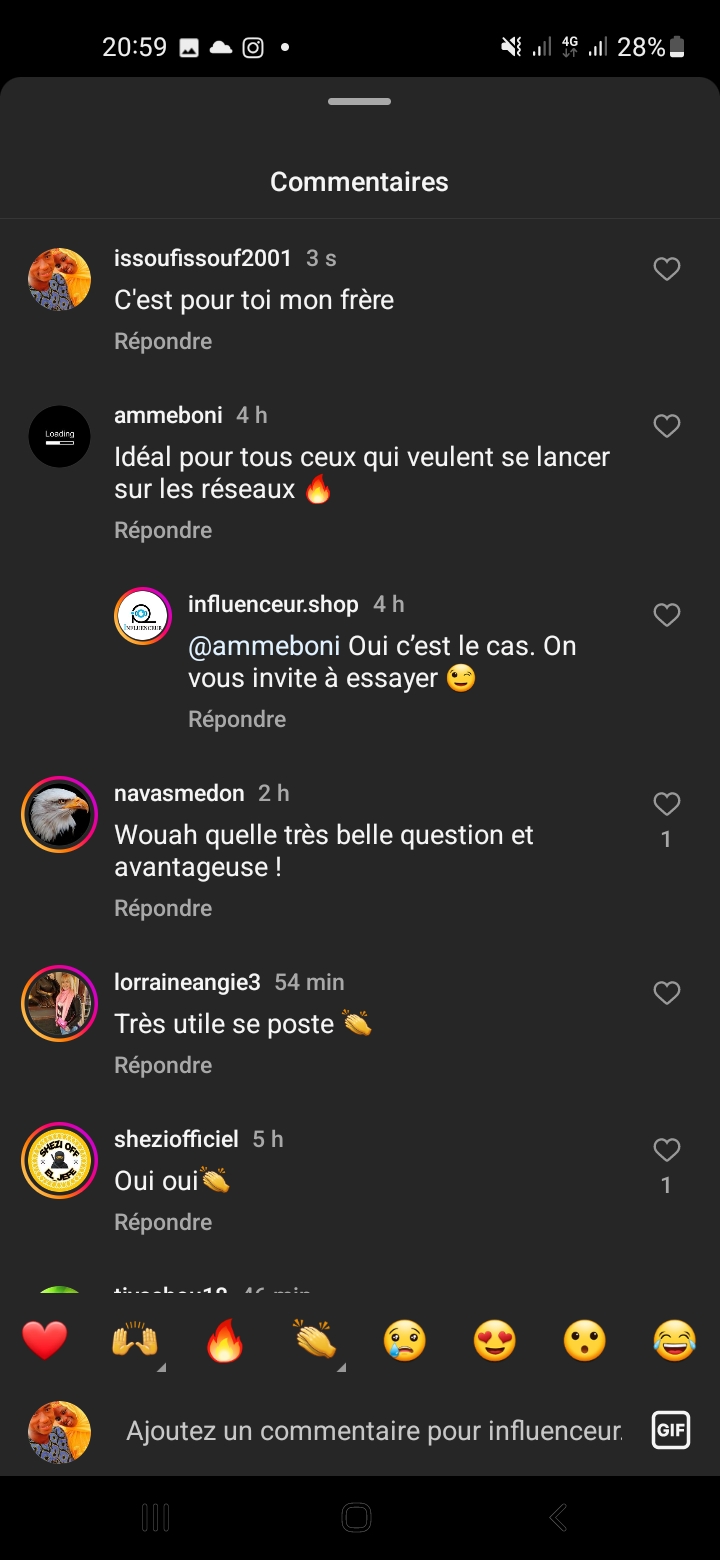Insert the fire emoji reaction
Viewport: 720px width, 1560px height.
click(225, 1340)
